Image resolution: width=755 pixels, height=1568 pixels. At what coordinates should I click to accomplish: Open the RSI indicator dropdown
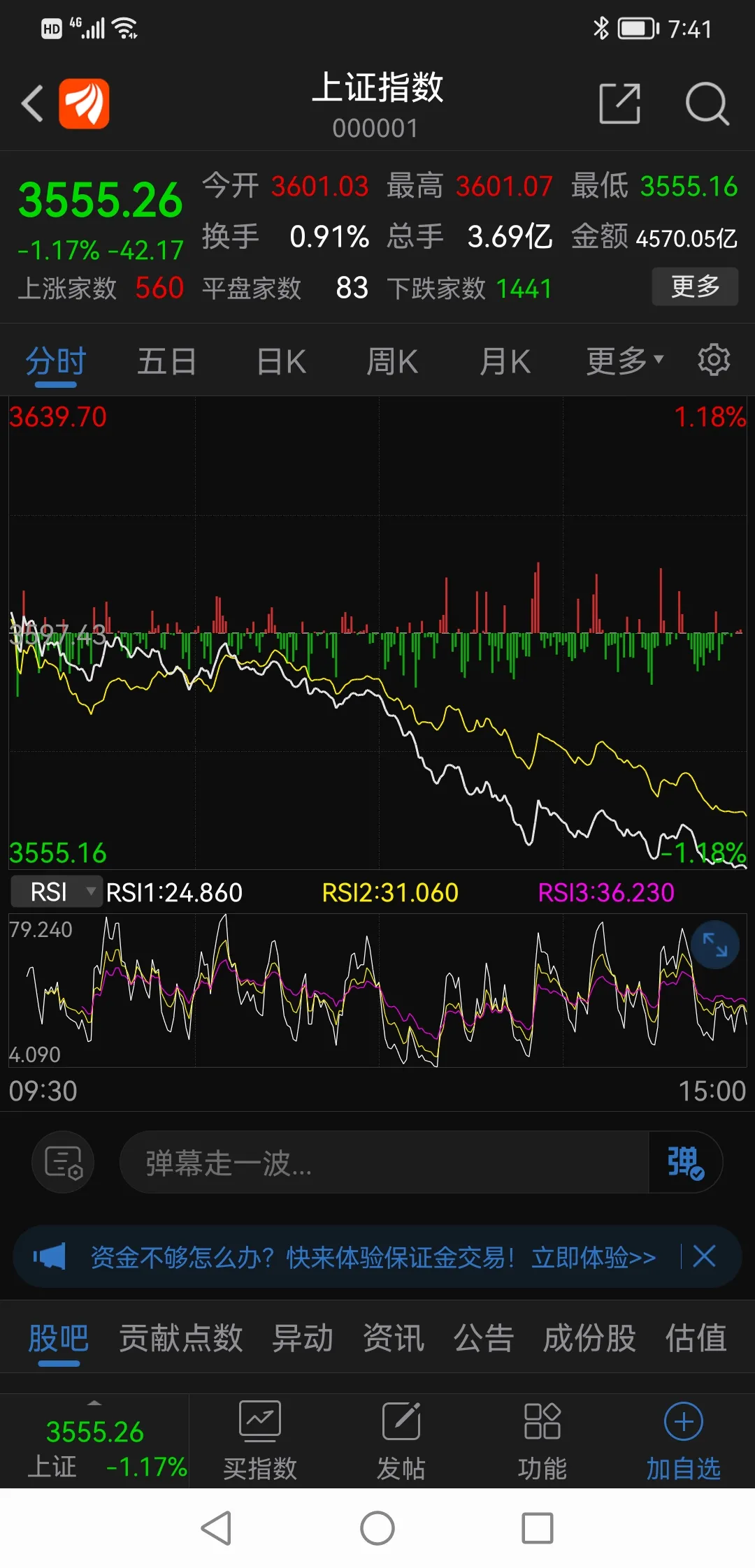(x=57, y=892)
